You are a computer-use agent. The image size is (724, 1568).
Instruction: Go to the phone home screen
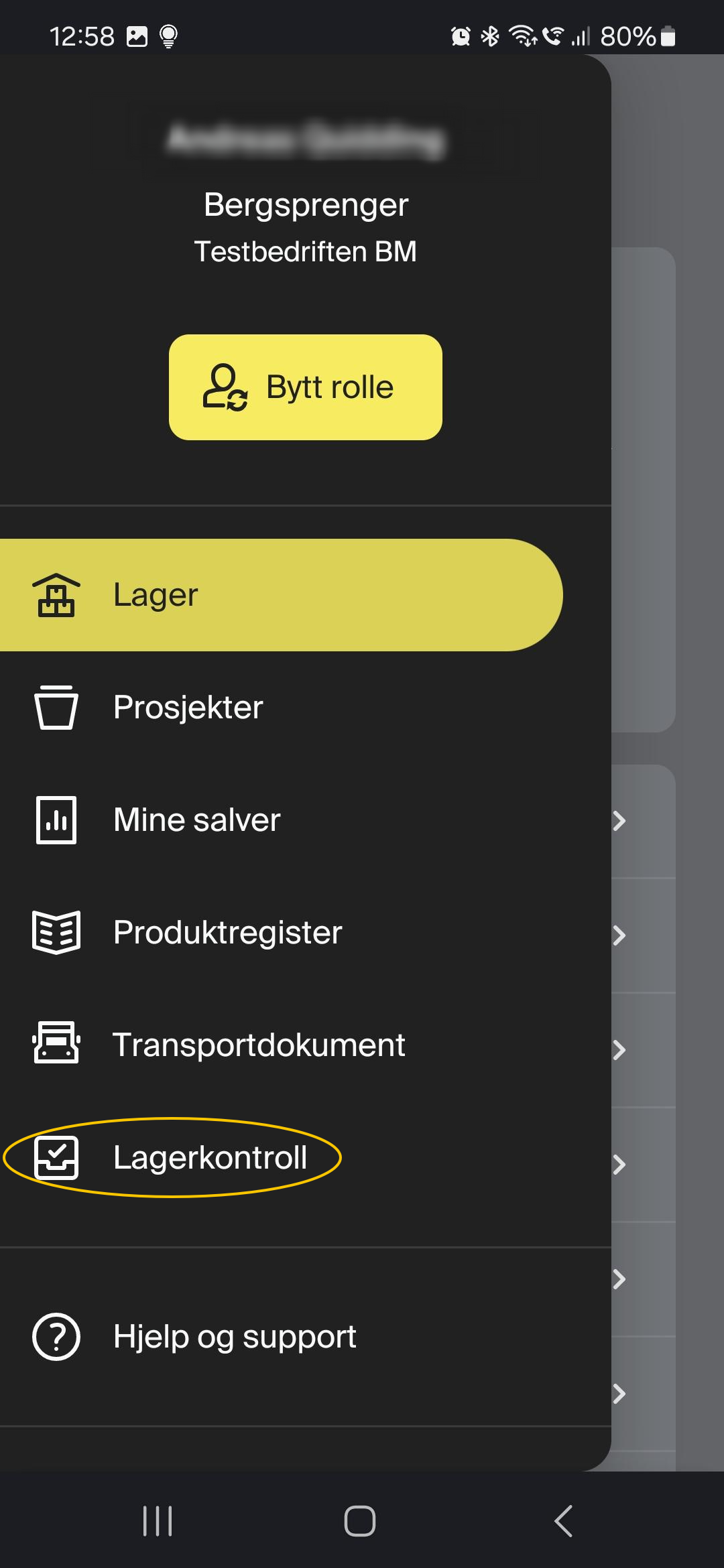click(x=360, y=1521)
